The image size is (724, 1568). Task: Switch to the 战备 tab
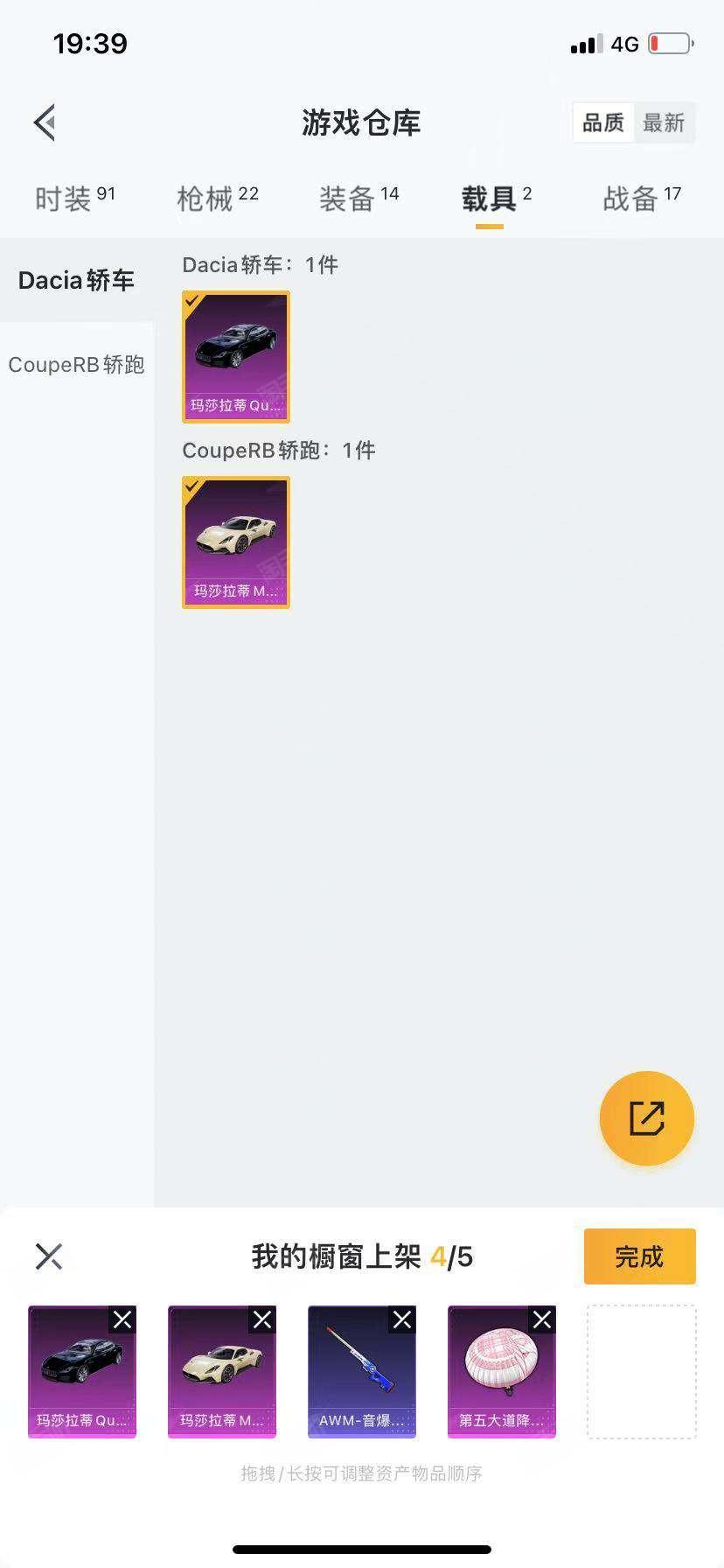[x=642, y=199]
